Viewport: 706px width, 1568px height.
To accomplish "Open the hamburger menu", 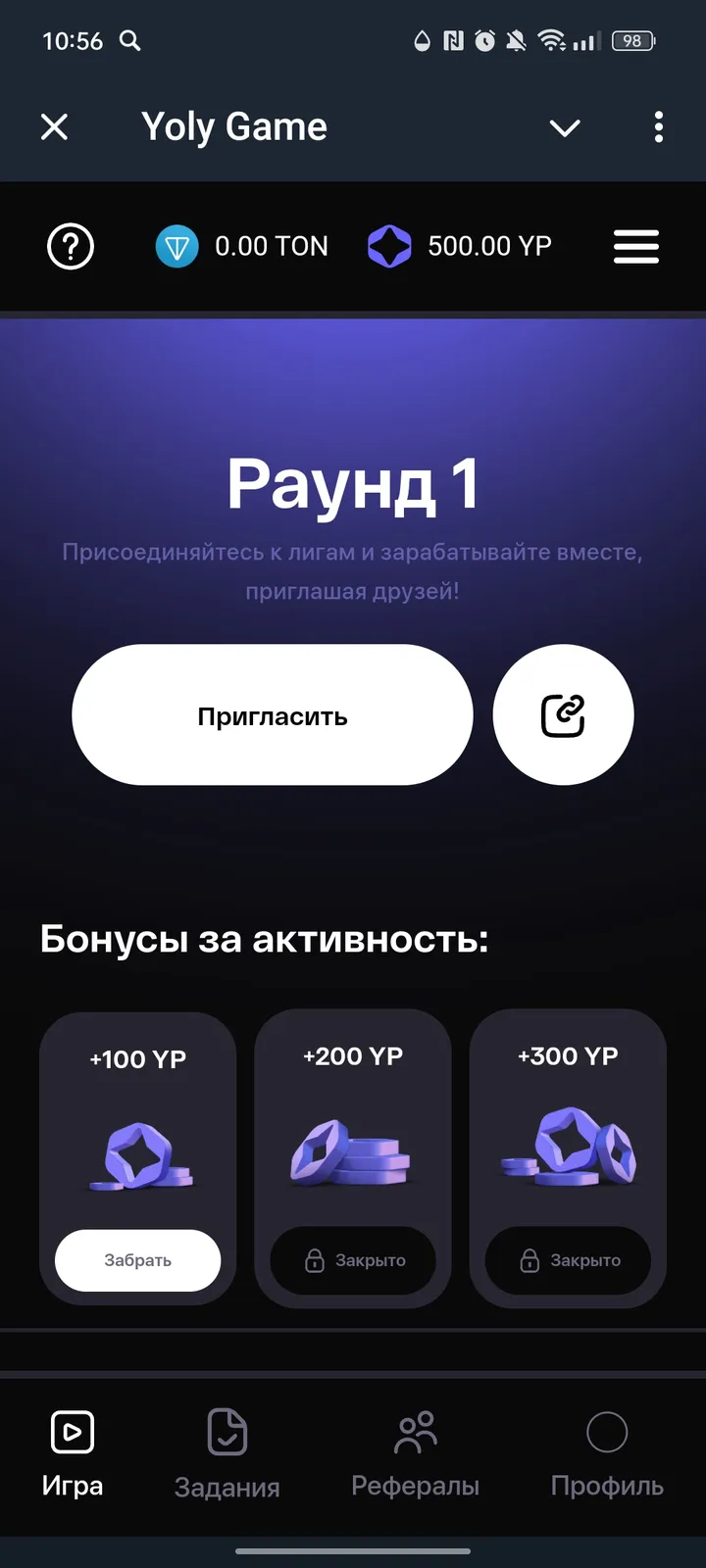I will tap(635, 247).
